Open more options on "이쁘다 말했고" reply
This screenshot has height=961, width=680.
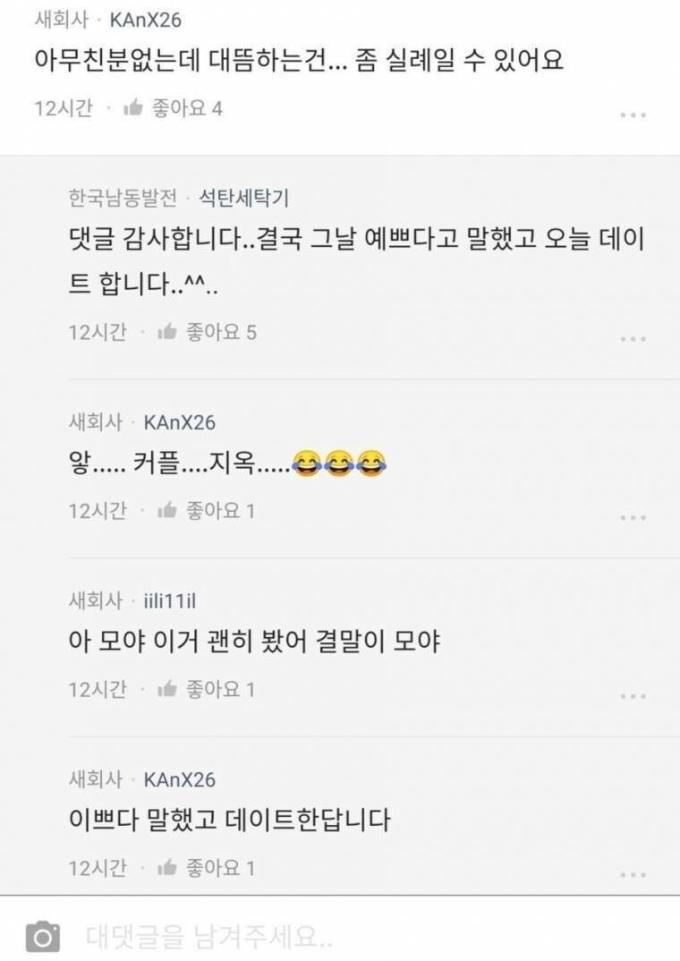[x=633, y=873]
